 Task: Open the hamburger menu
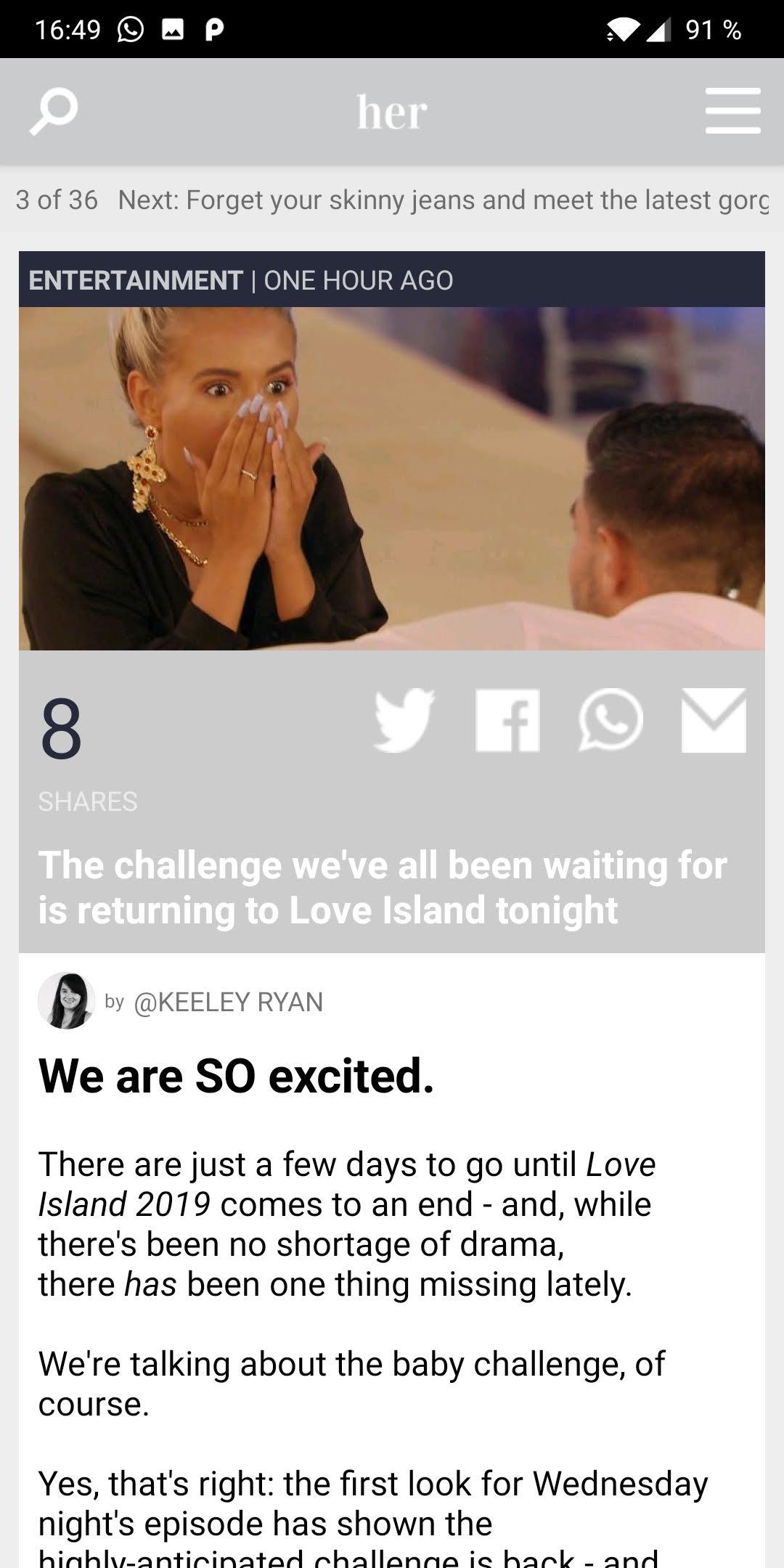[732, 111]
